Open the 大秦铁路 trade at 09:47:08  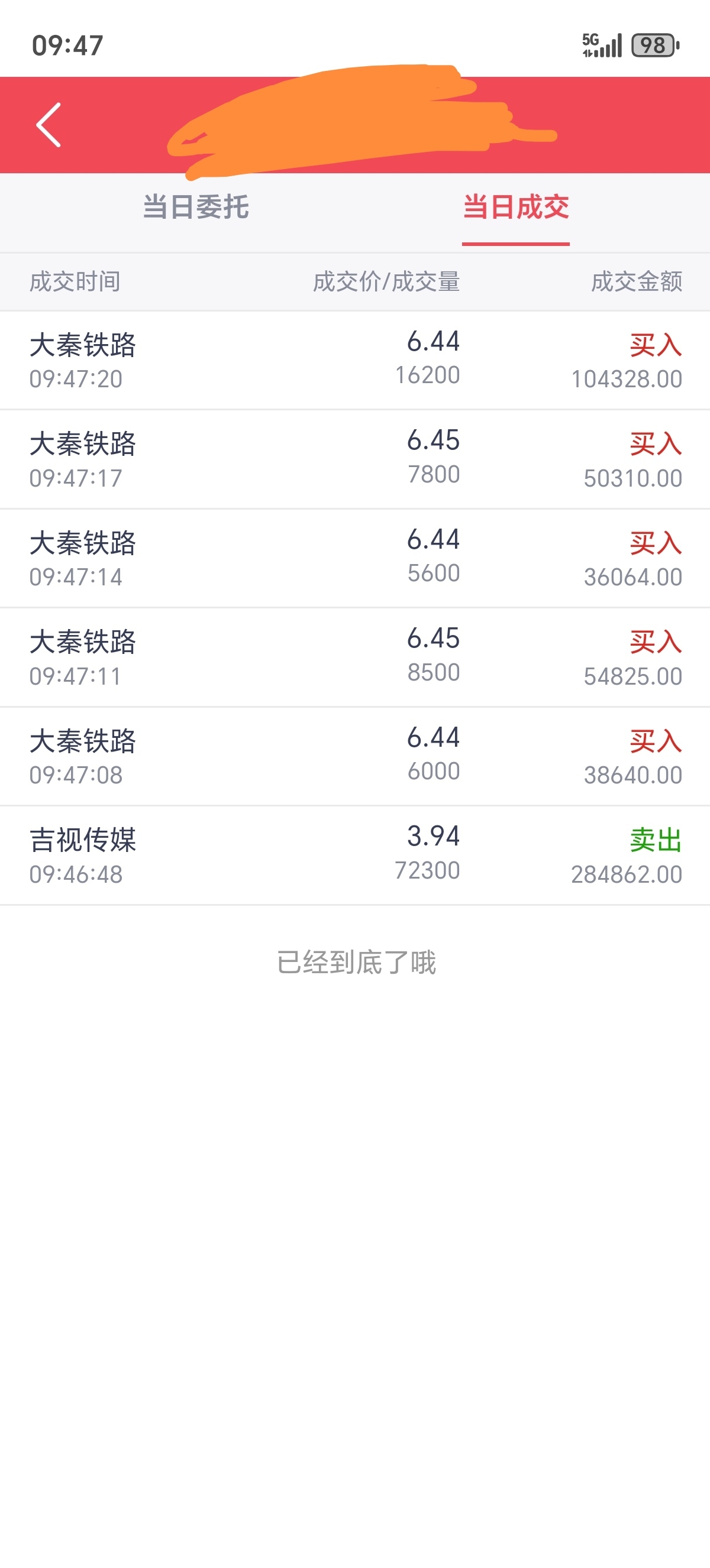[x=355, y=757]
